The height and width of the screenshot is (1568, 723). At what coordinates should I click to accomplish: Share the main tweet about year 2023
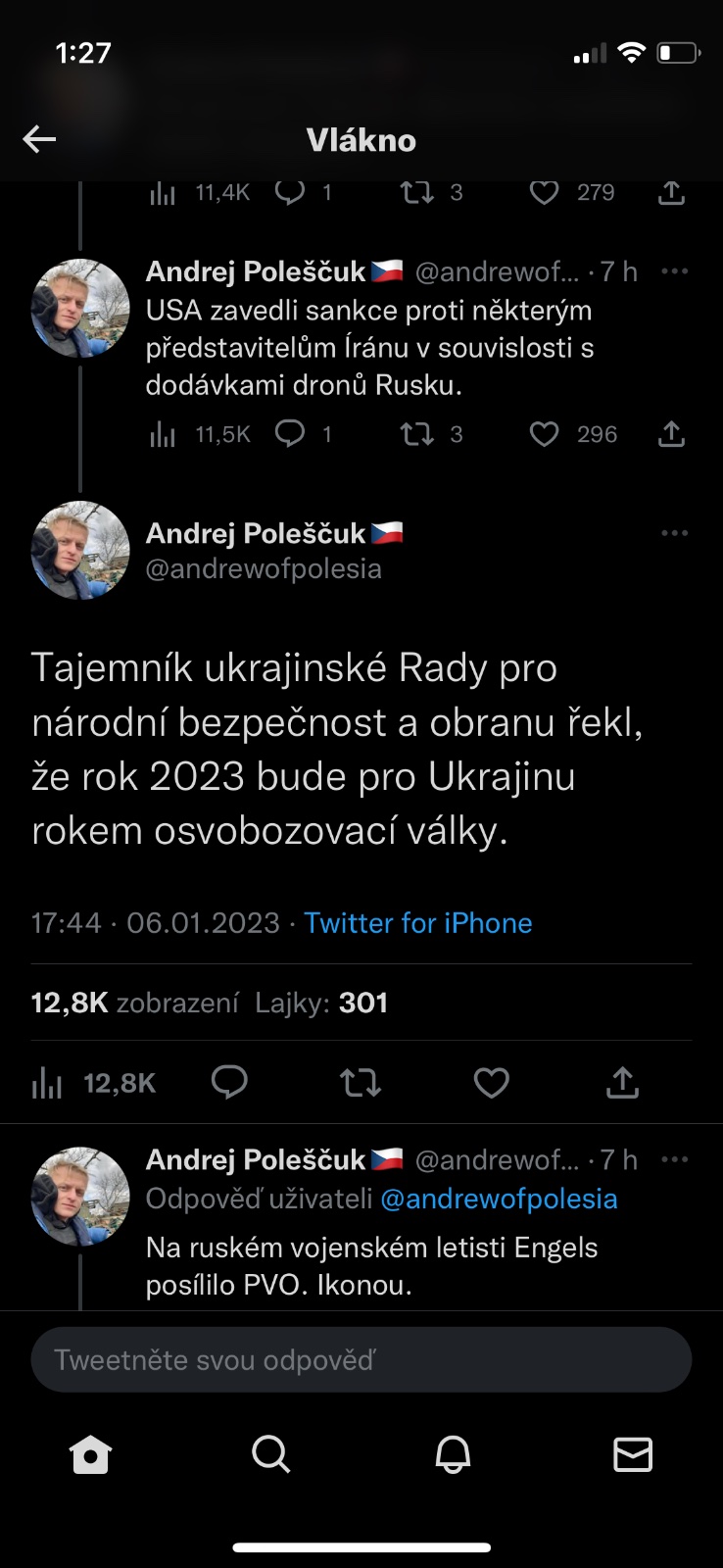622,1083
